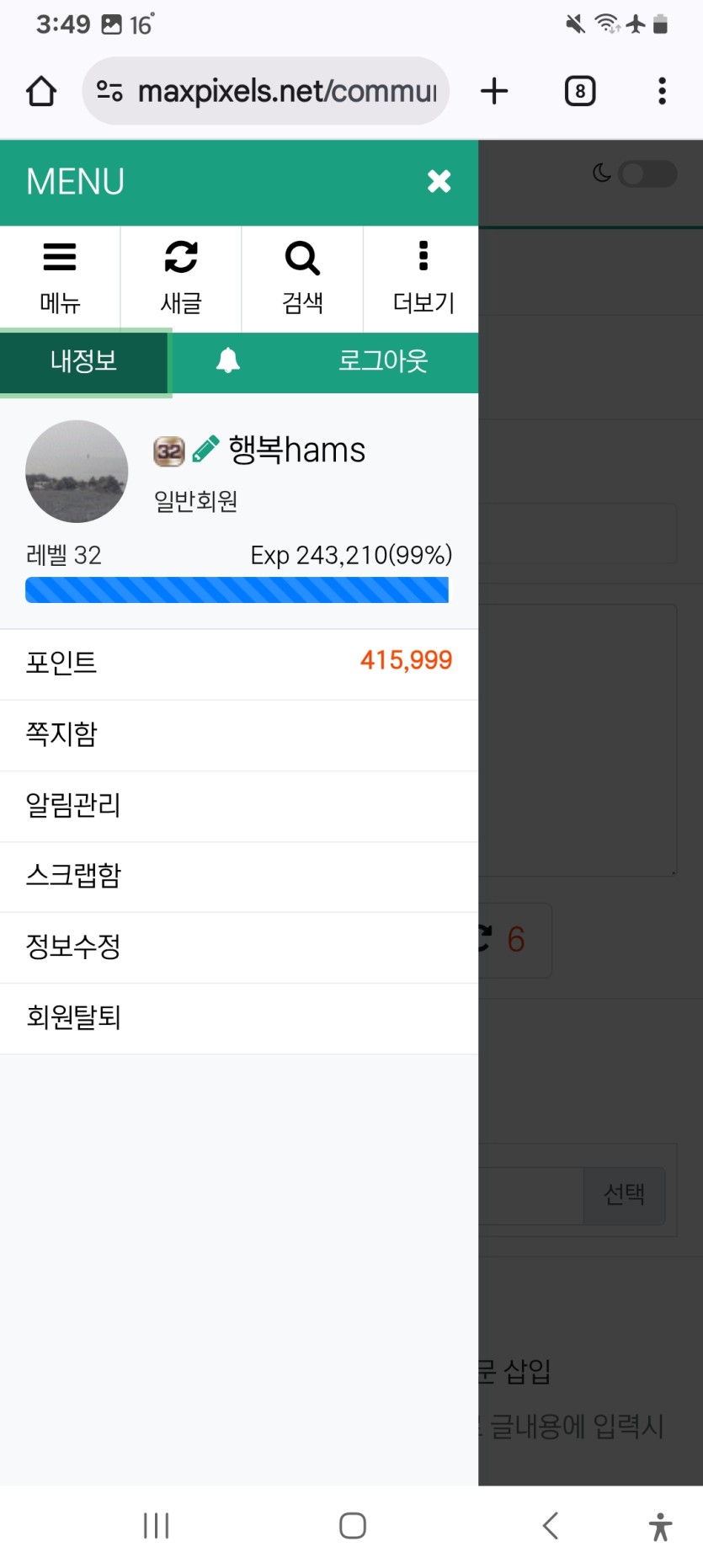
Task: Tap the maxpixels.net address bar
Action: tap(278, 91)
